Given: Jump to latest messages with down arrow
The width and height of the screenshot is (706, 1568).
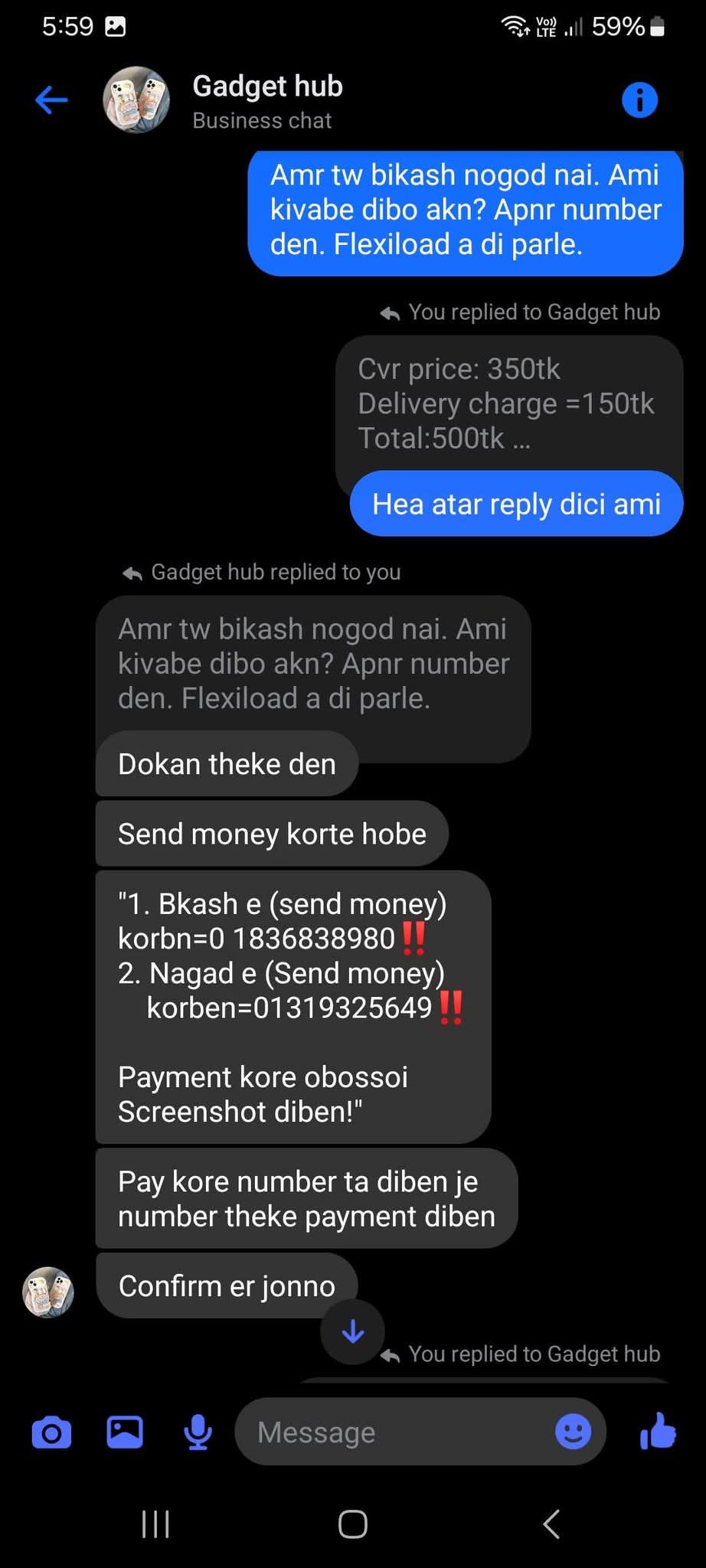Looking at the screenshot, I should [x=353, y=1332].
